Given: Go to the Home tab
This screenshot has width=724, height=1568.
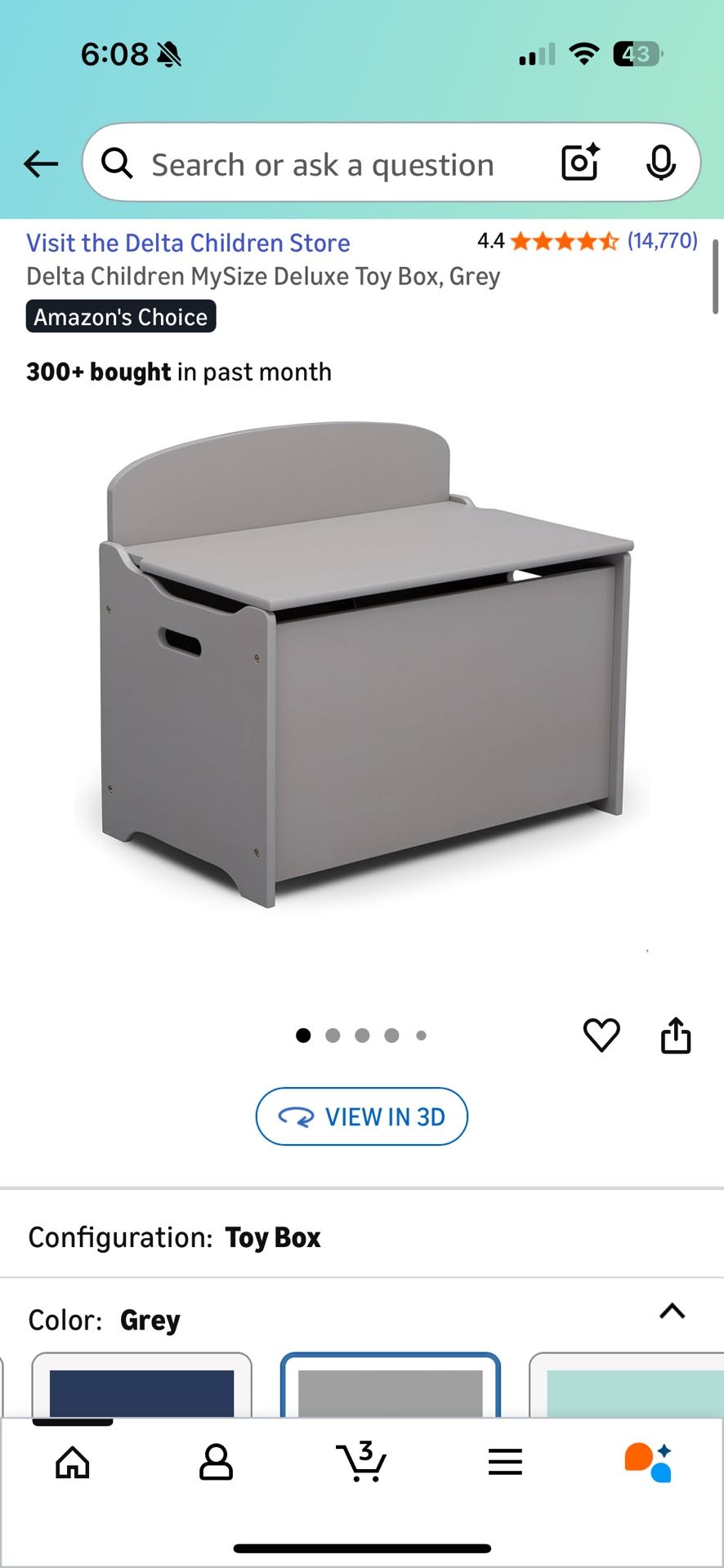Looking at the screenshot, I should 73,1463.
